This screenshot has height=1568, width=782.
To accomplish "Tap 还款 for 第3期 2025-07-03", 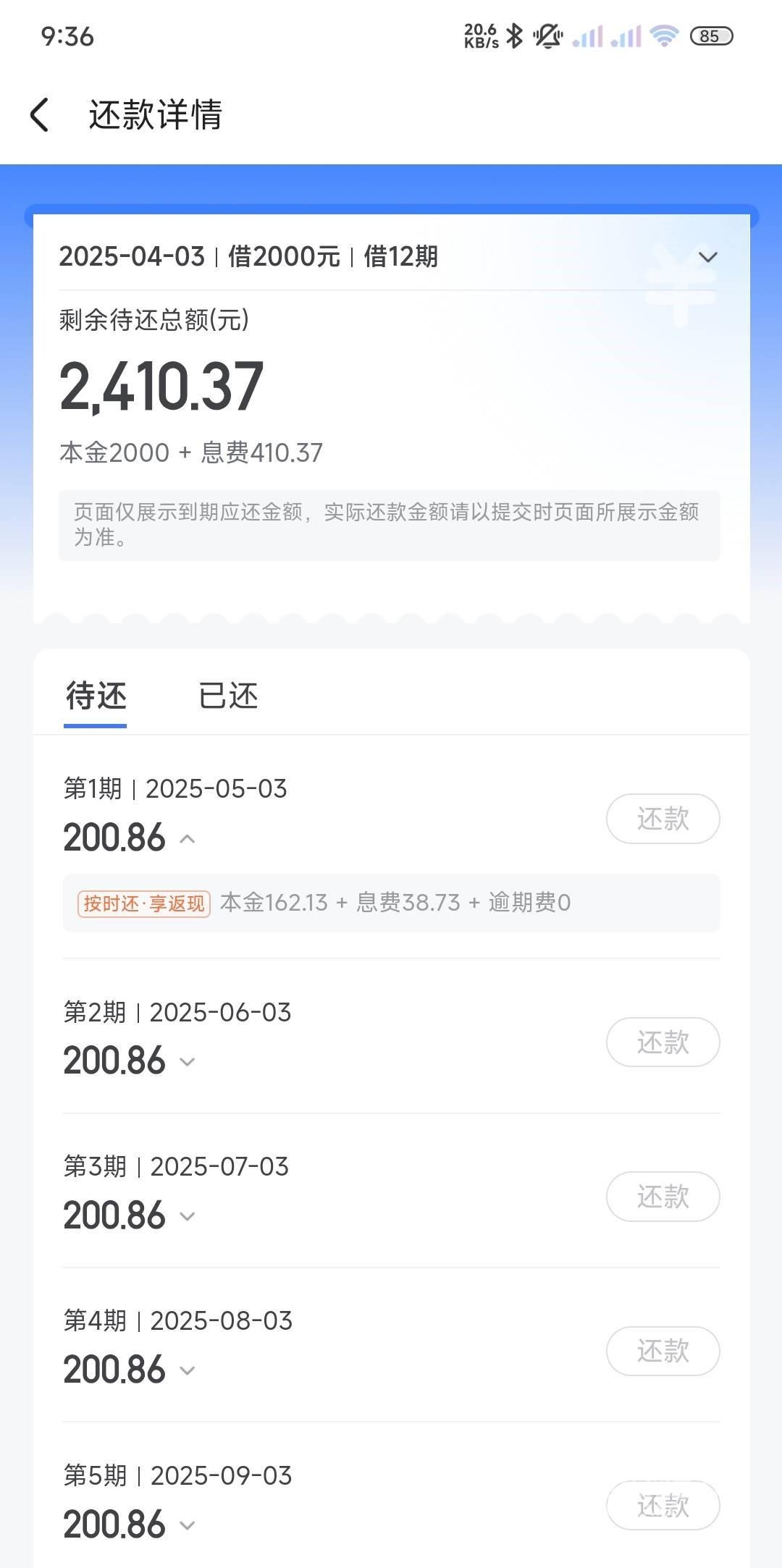I will point(663,1197).
